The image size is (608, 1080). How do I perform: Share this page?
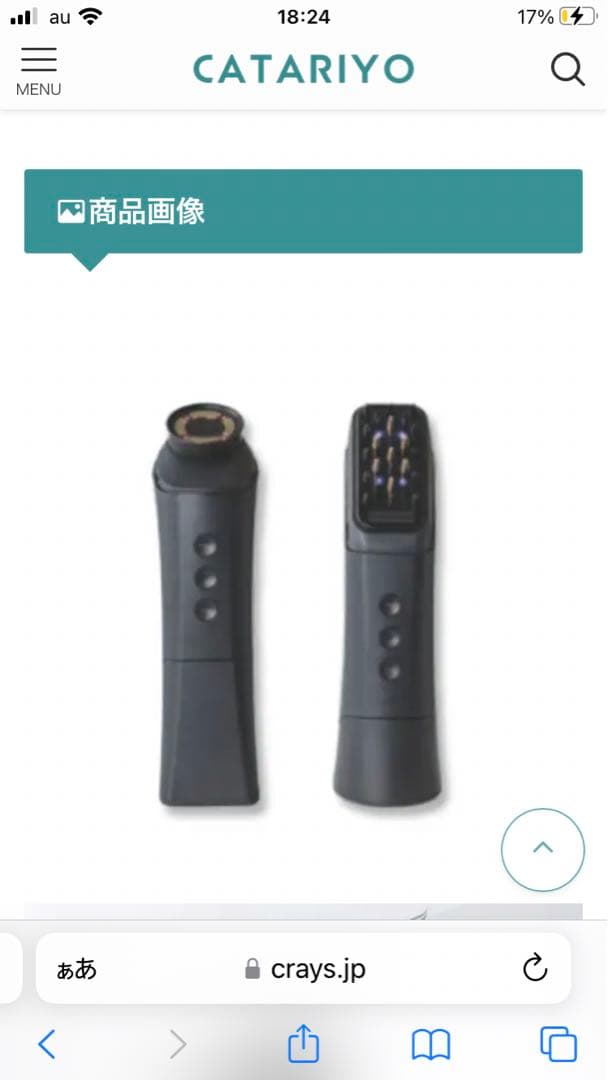[303, 1044]
